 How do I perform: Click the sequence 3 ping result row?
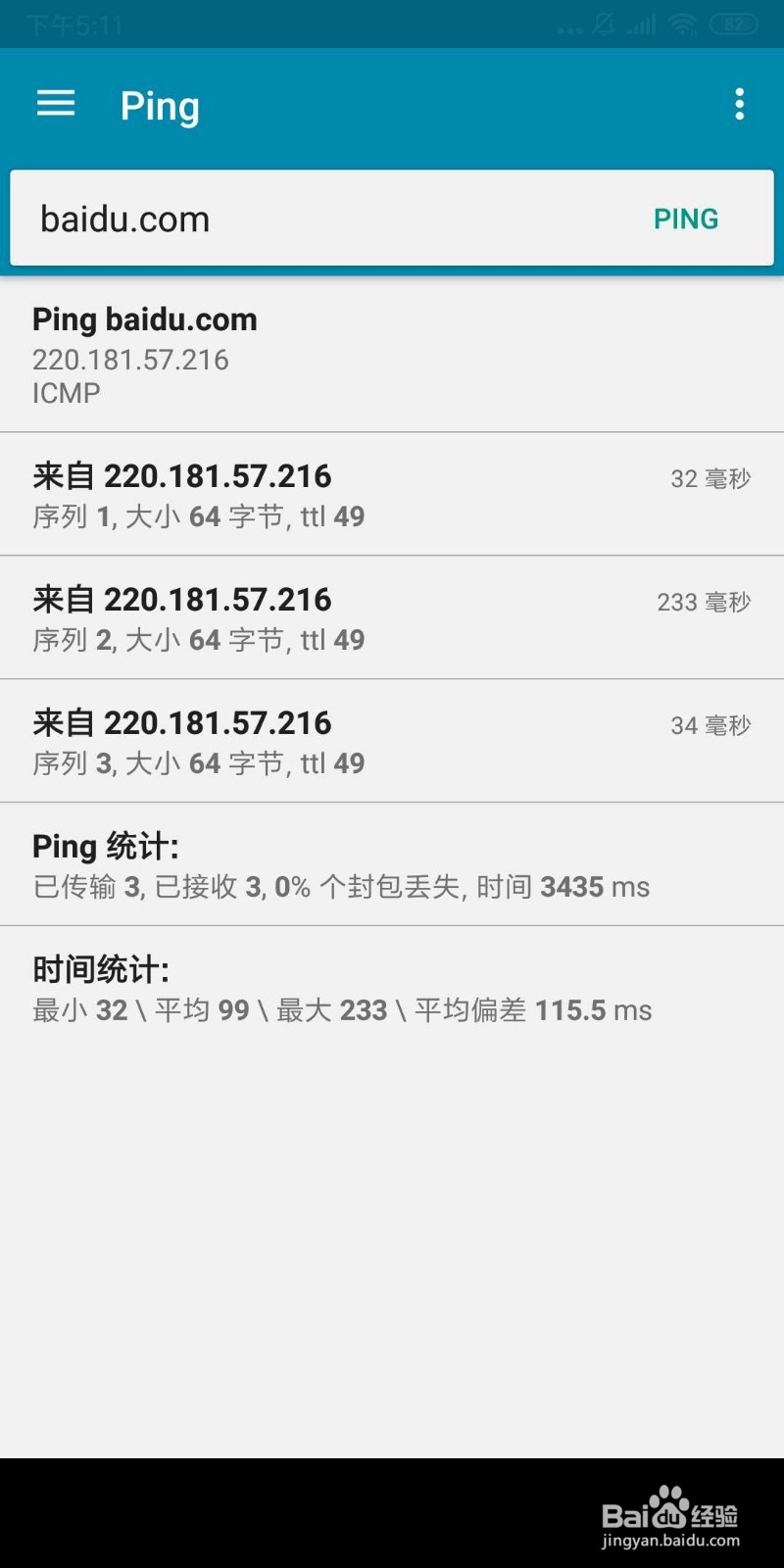click(x=392, y=741)
